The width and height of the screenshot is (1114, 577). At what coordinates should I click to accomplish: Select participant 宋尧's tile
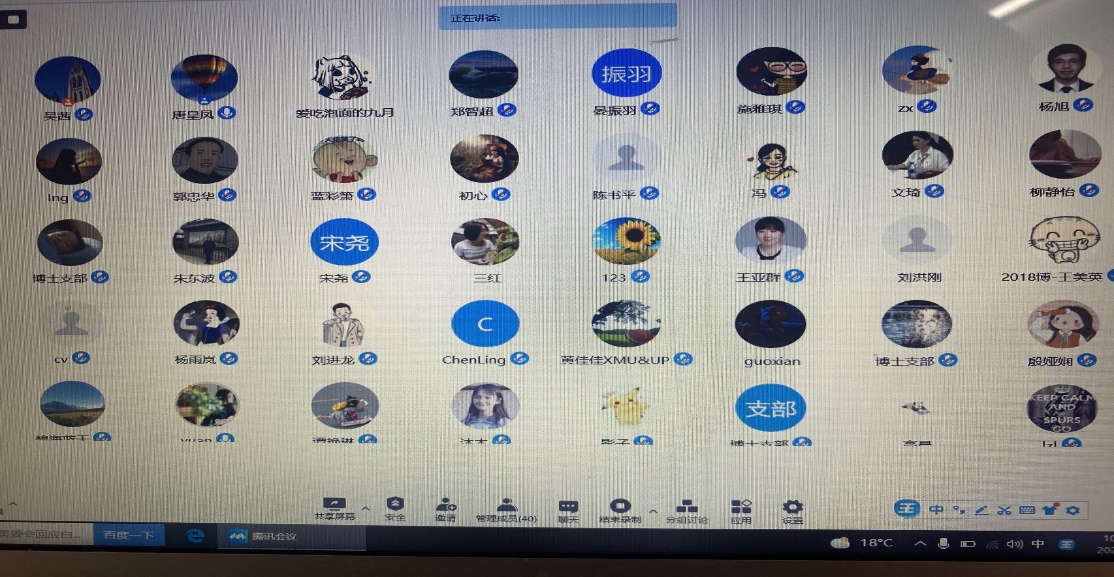(x=344, y=242)
